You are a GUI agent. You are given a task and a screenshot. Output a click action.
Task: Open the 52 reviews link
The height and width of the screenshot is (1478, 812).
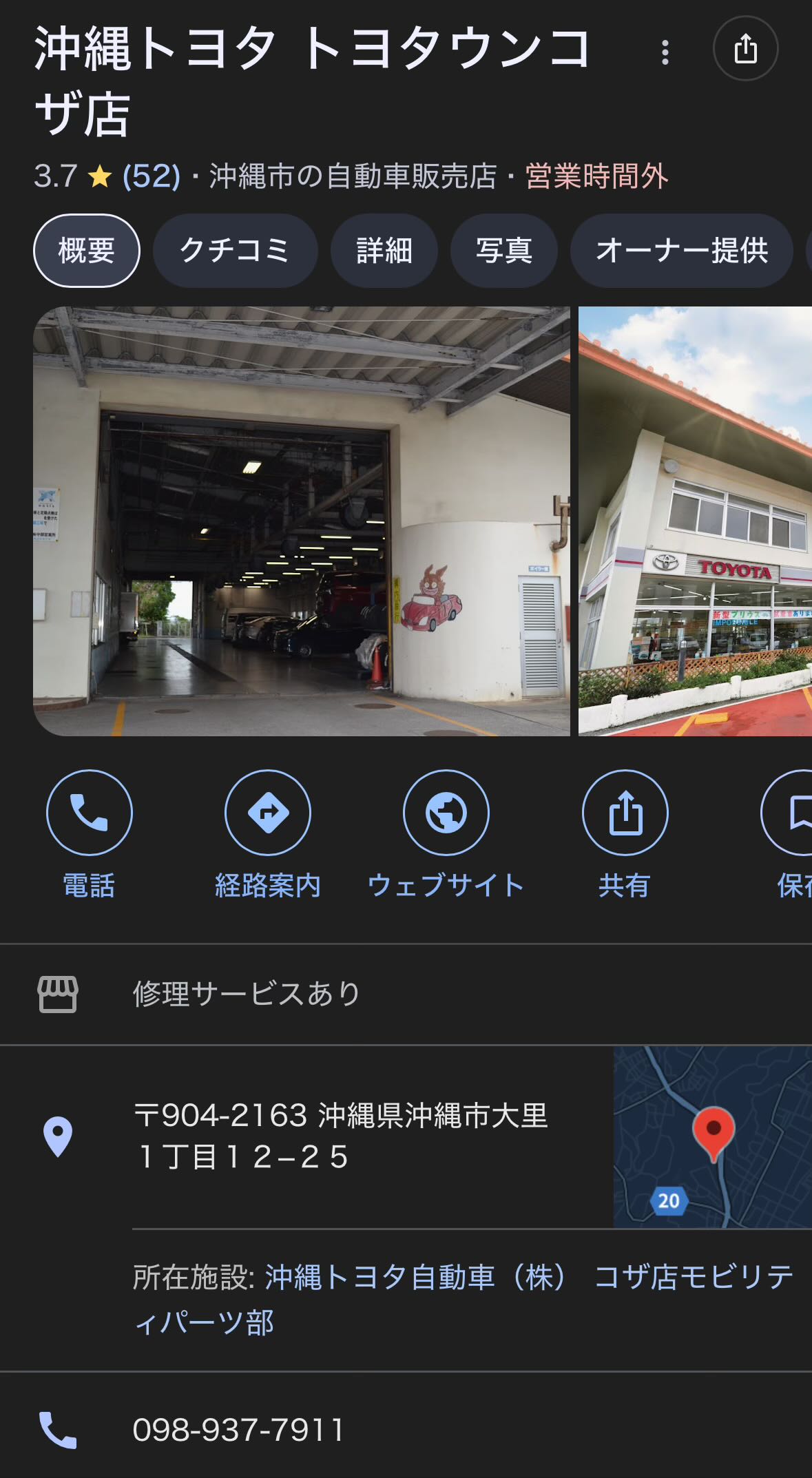(151, 176)
